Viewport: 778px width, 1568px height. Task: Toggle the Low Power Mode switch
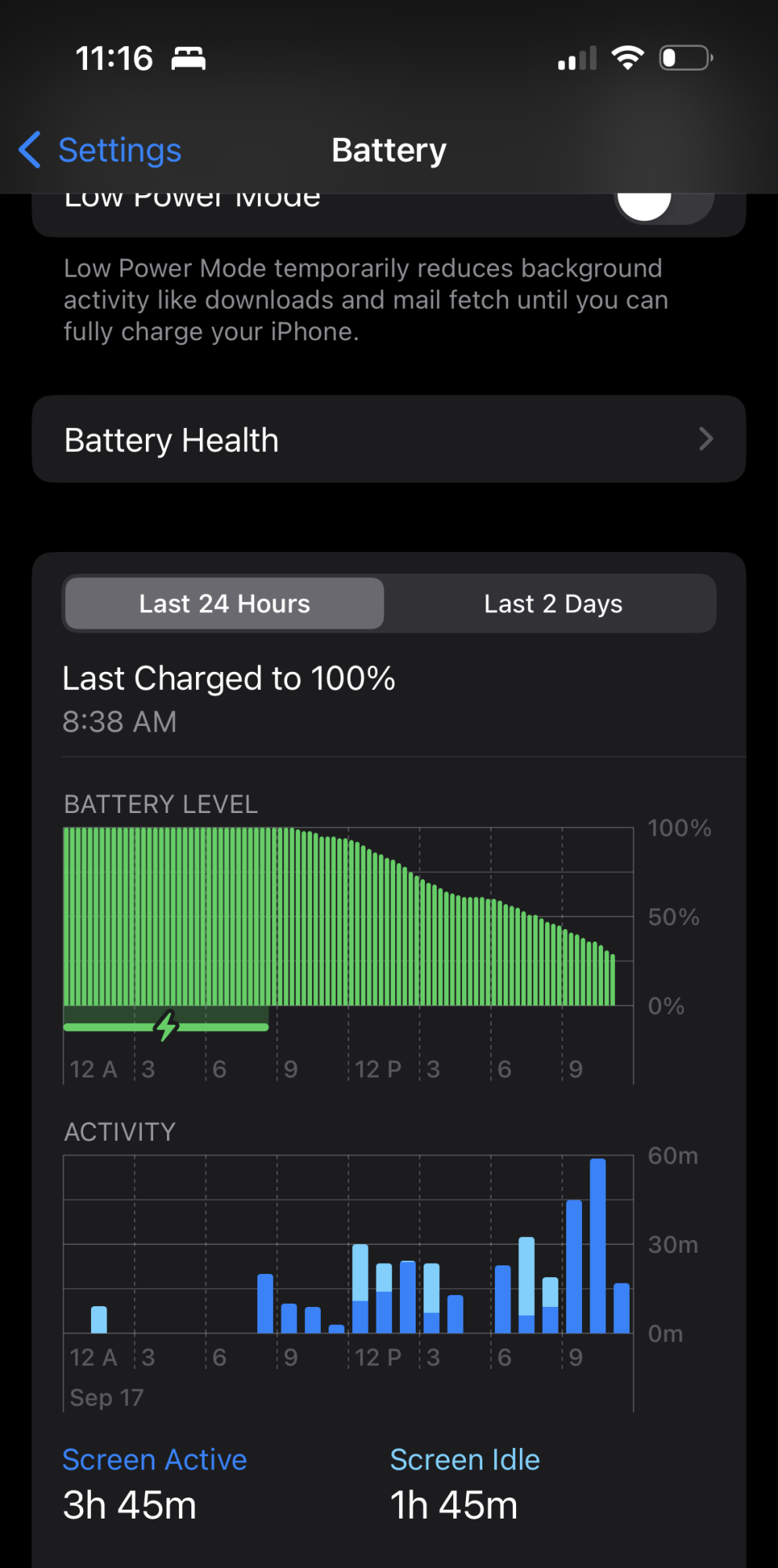pyautogui.click(x=664, y=205)
